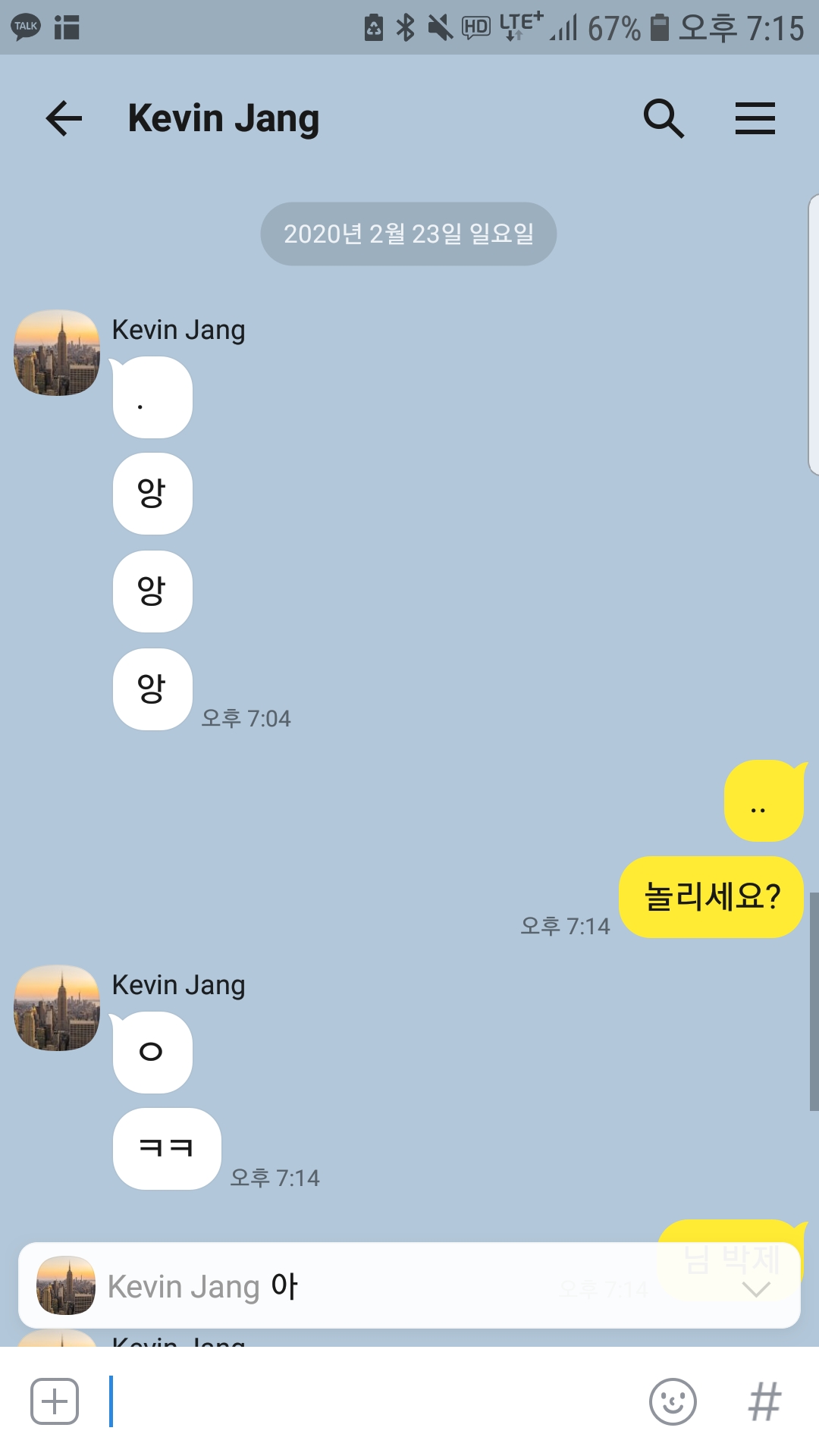
Task: Search within the Kevin Jang chat
Action: pyautogui.click(x=664, y=118)
